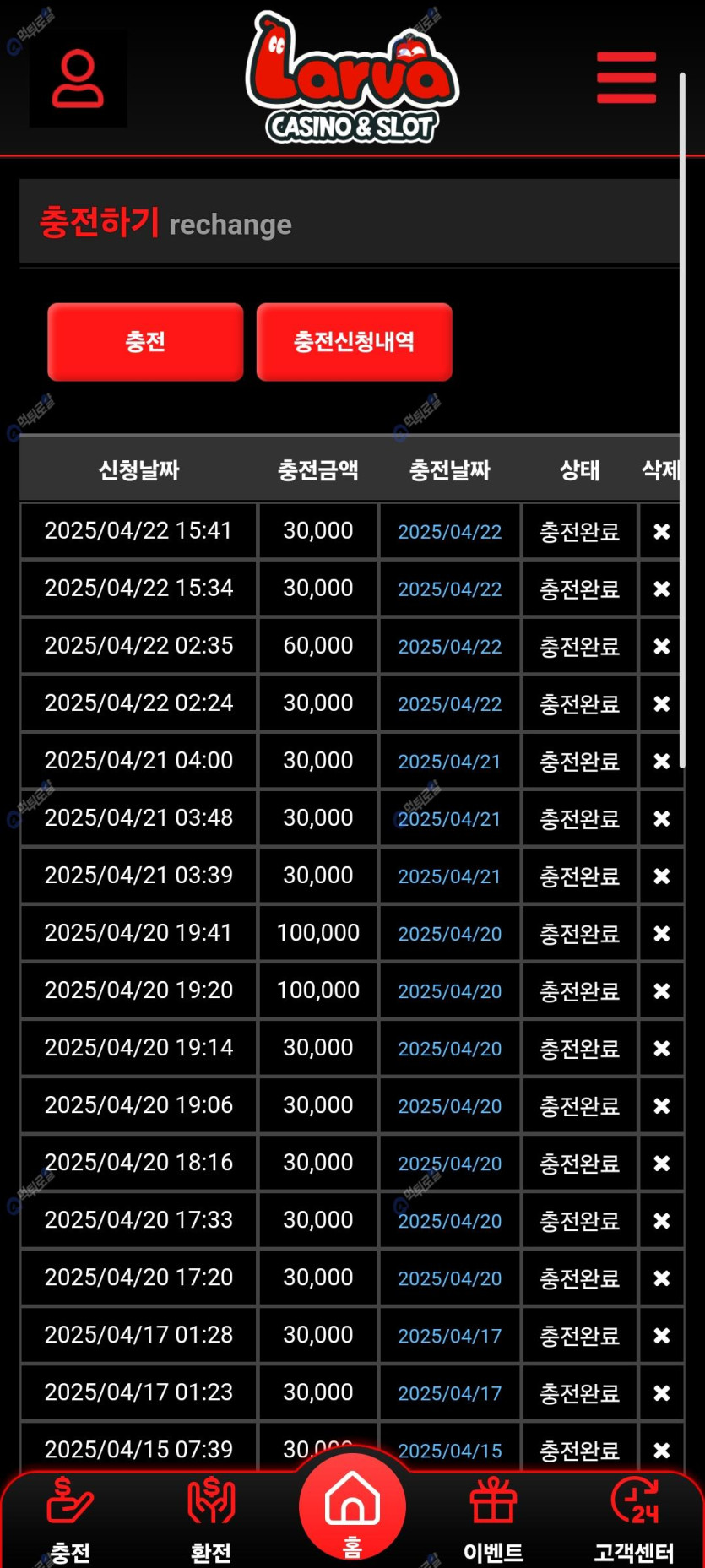The height and width of the screenshot is (1568, 705).
Task: Remove the 2025/04/20 19:20 entry
Action: tap(662, 990)
